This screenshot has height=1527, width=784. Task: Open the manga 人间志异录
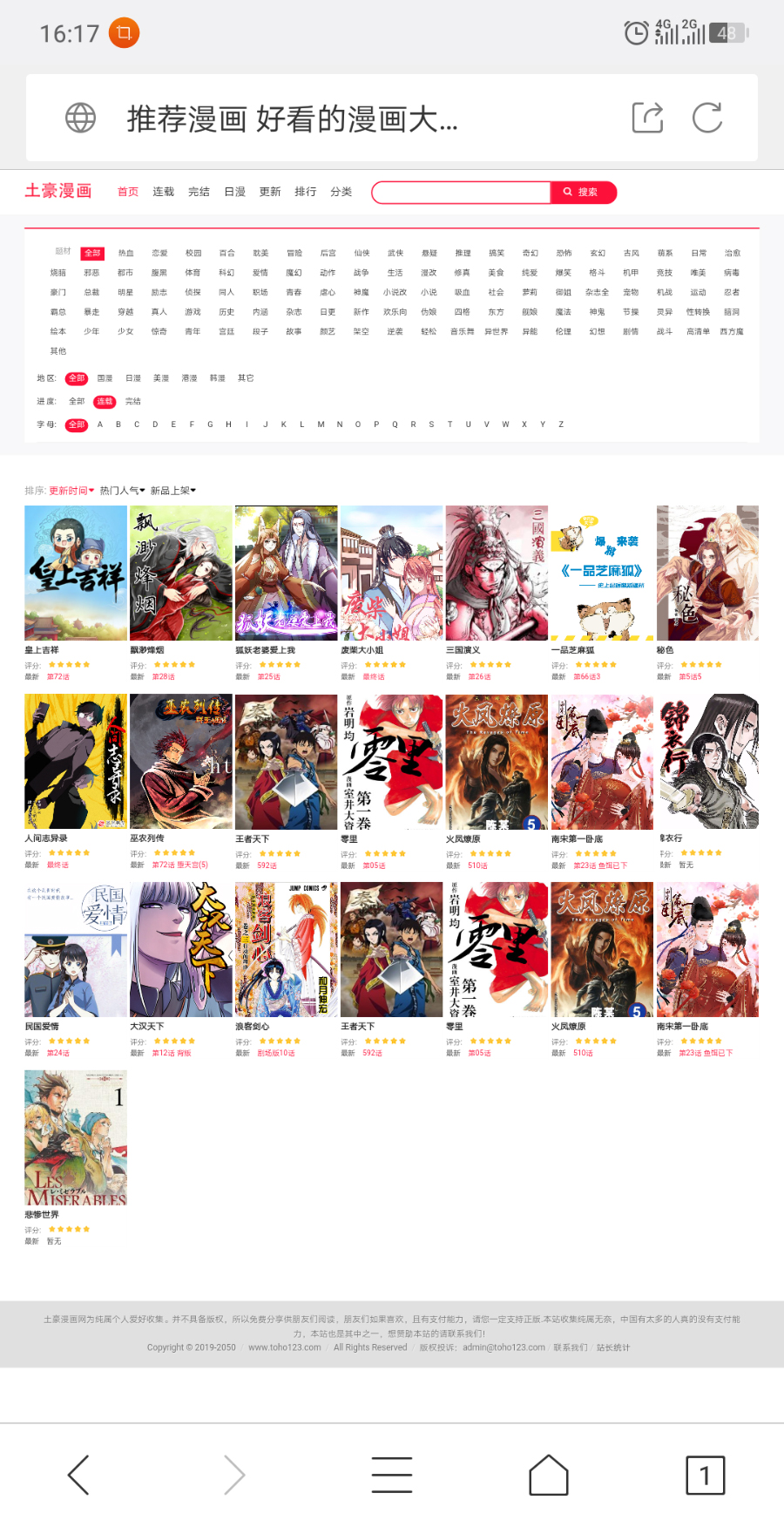76,761
